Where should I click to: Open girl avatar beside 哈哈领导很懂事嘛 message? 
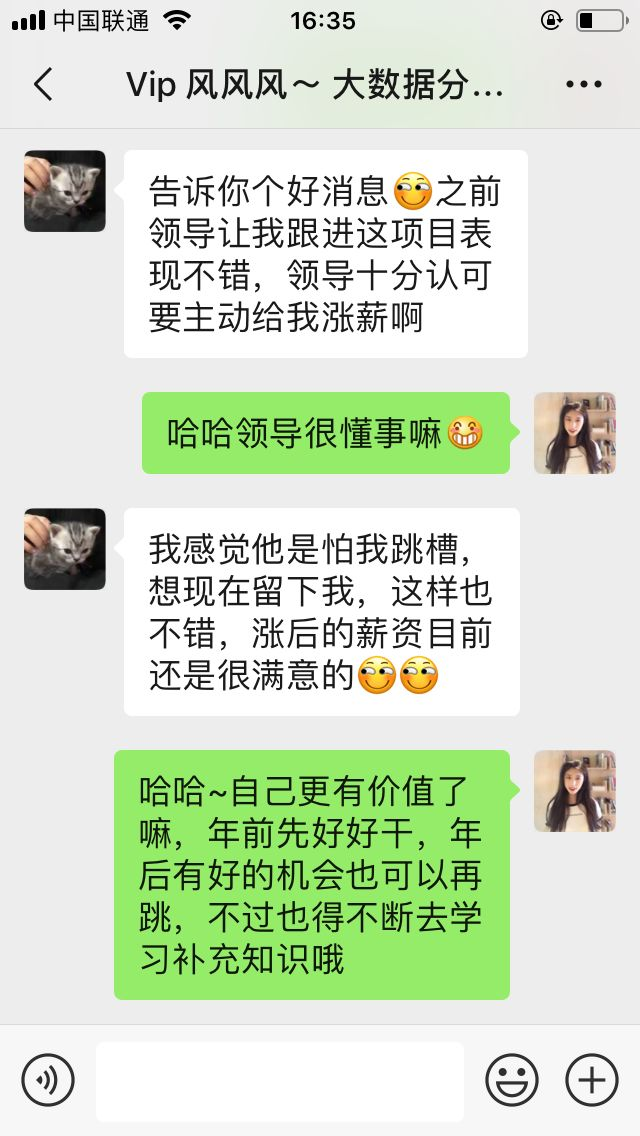point(574,433)
